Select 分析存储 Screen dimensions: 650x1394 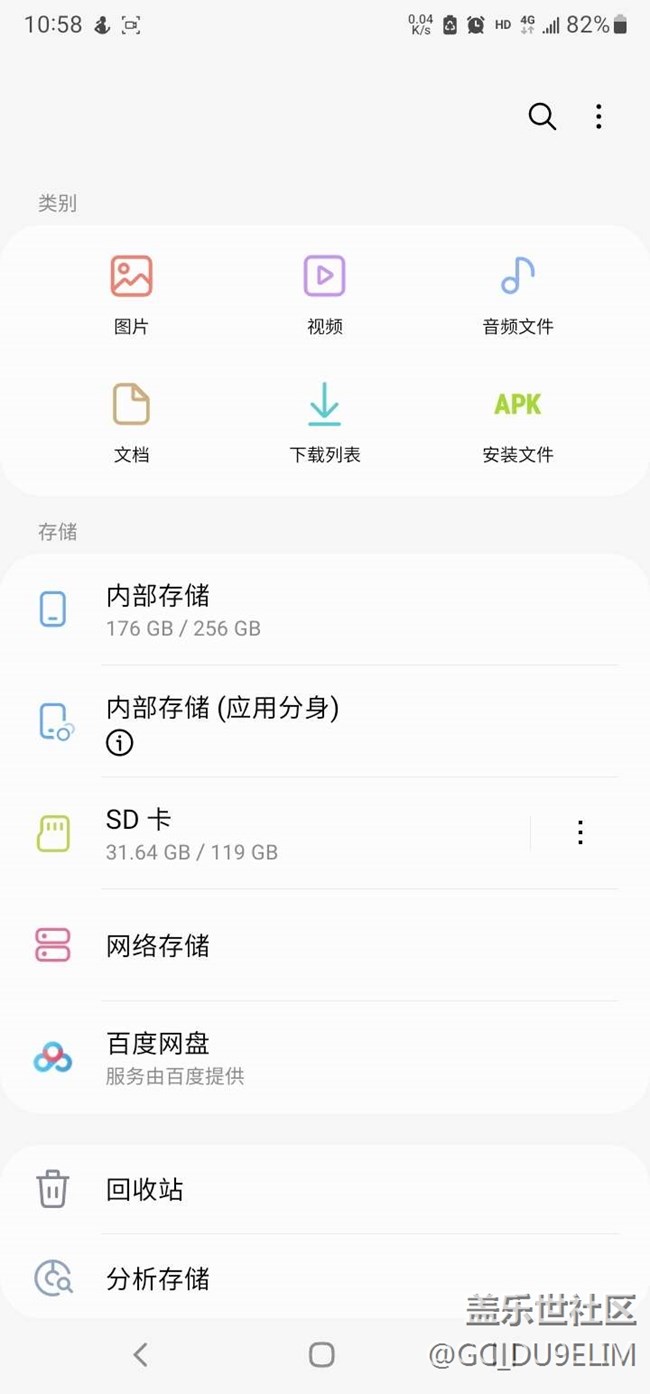click(x=325, y=1278)
